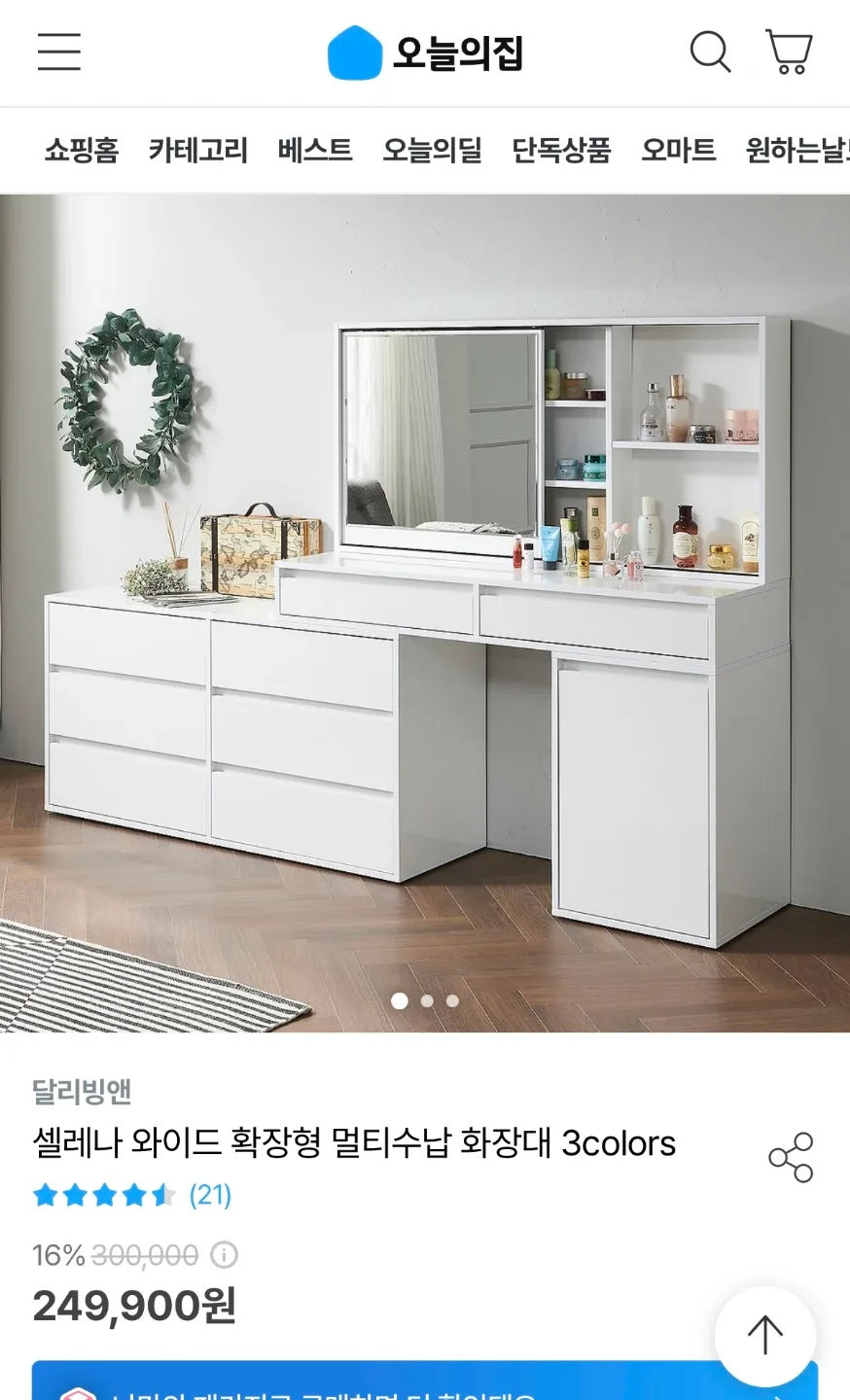Switch to the 오마트 tab
The width and height of the screenshot is (850, 1400).
[679, 151]
